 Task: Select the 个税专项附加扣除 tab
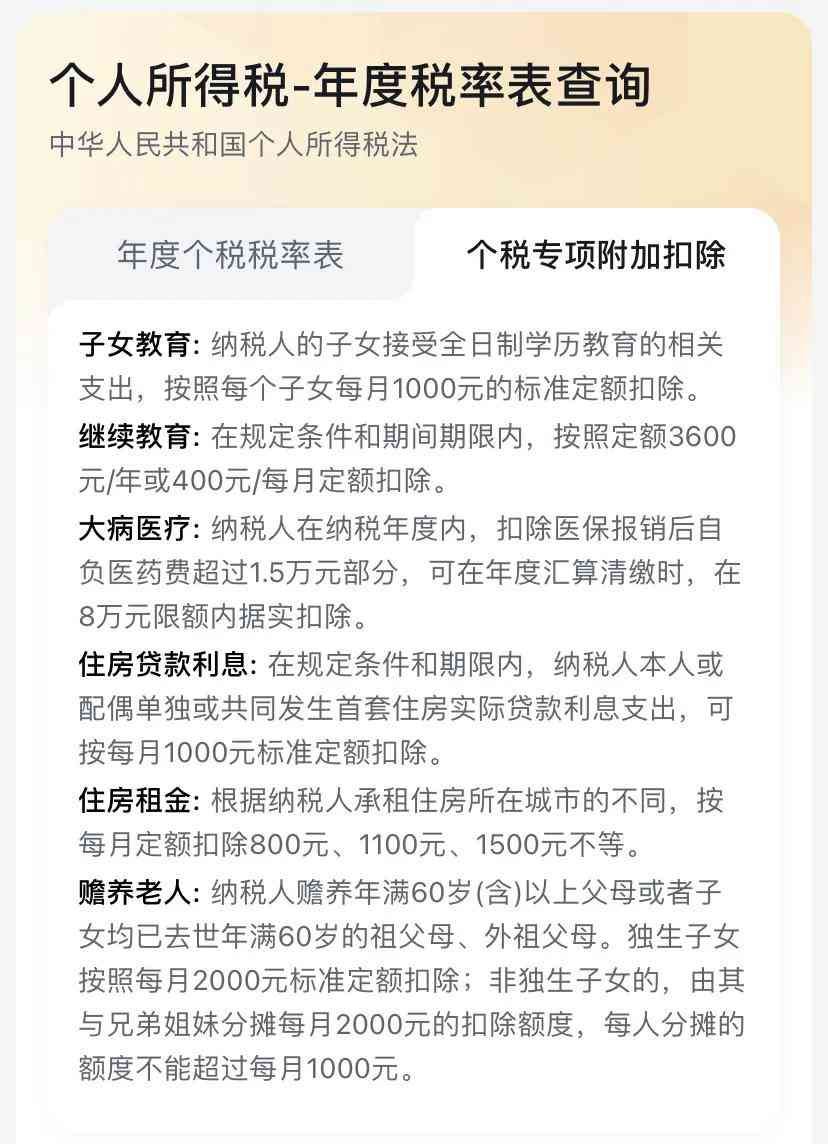596,255
